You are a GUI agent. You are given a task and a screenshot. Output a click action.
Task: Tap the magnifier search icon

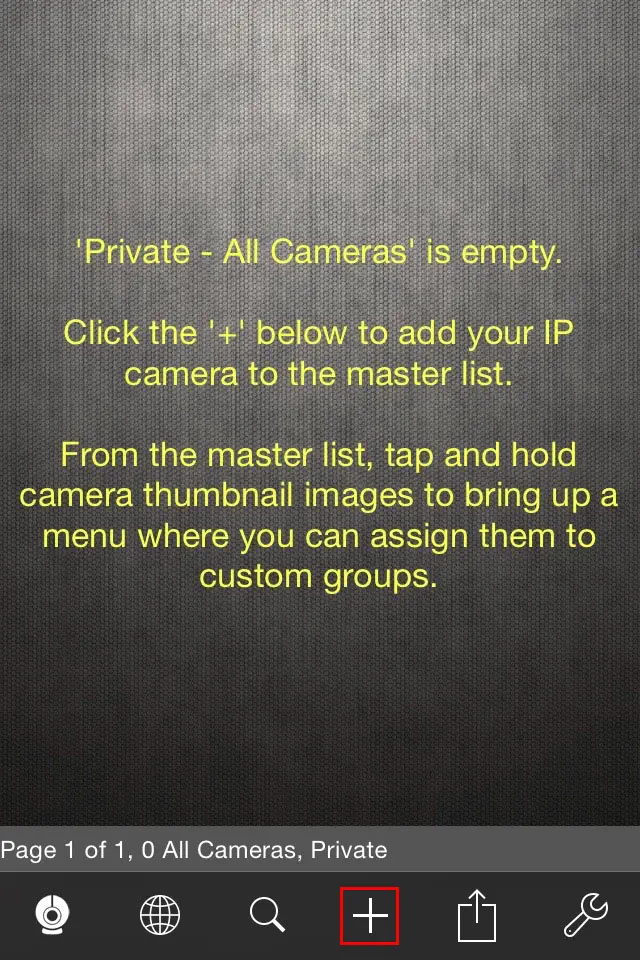pyautogui.click(x=267, y=915)
